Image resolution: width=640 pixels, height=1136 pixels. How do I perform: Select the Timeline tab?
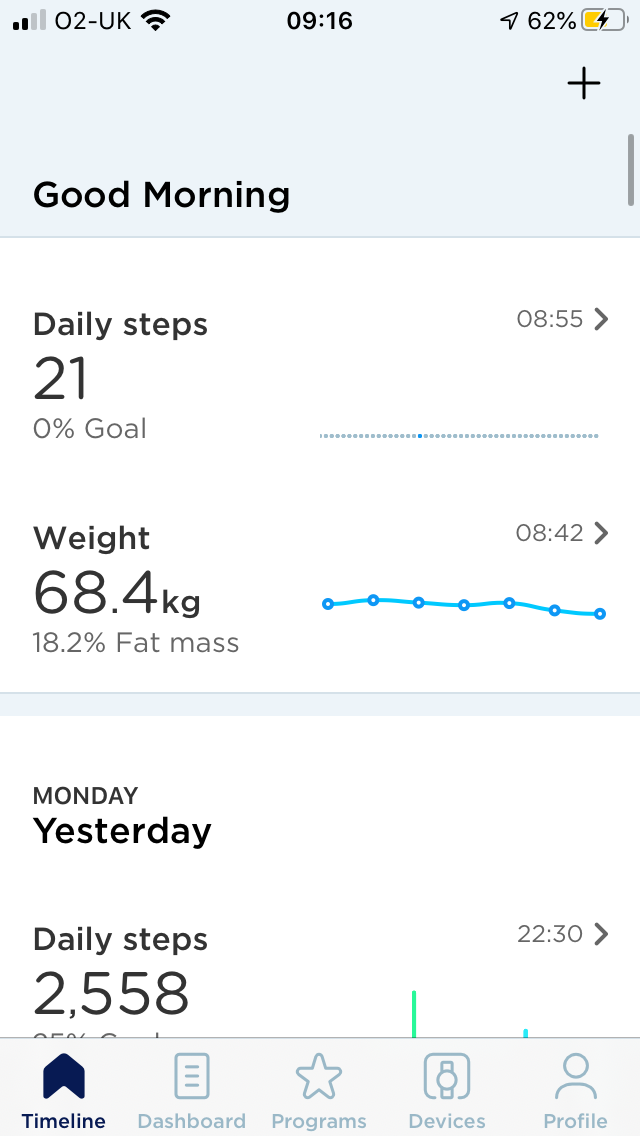click(64, 1090)
